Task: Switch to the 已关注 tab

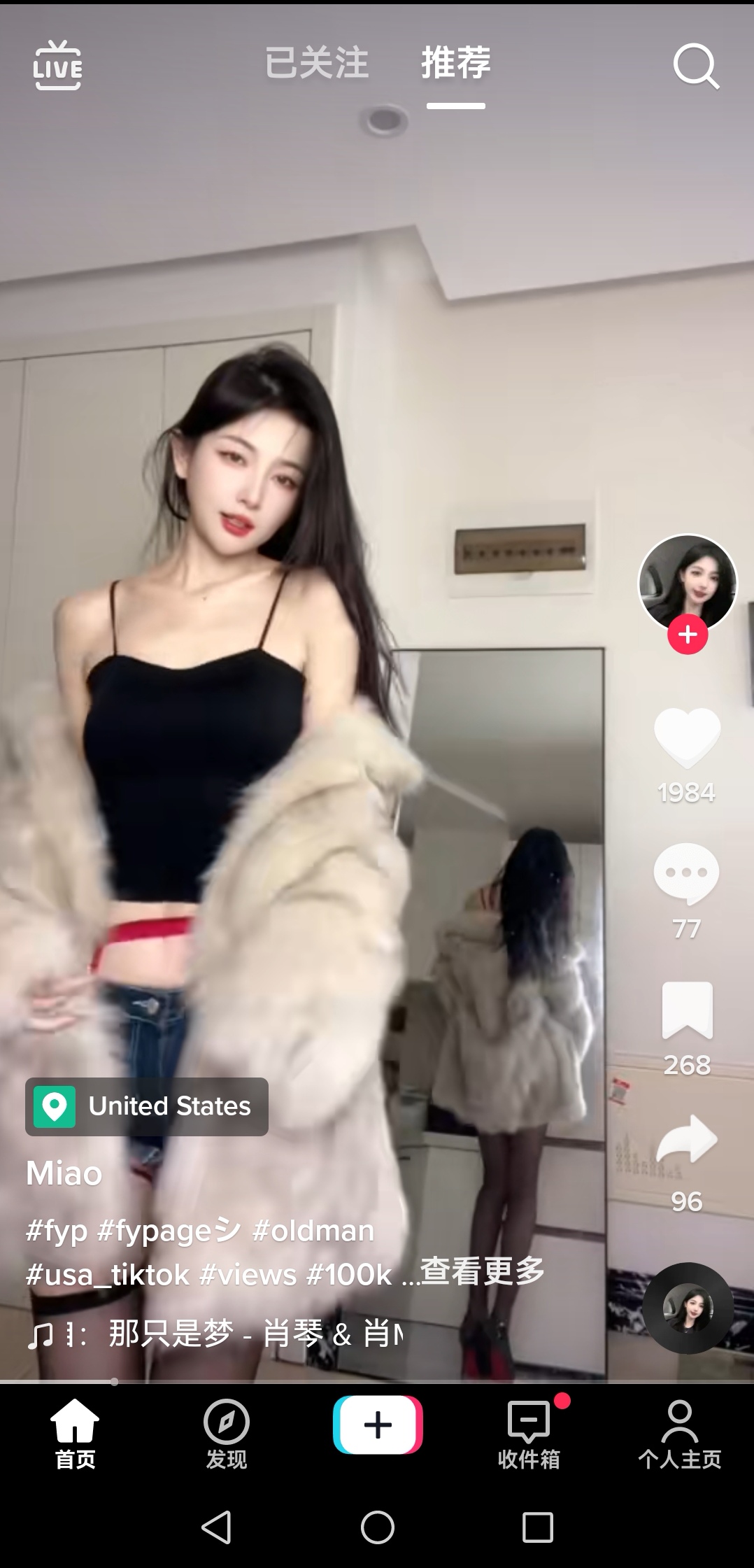Action: [x=317, y=64]
